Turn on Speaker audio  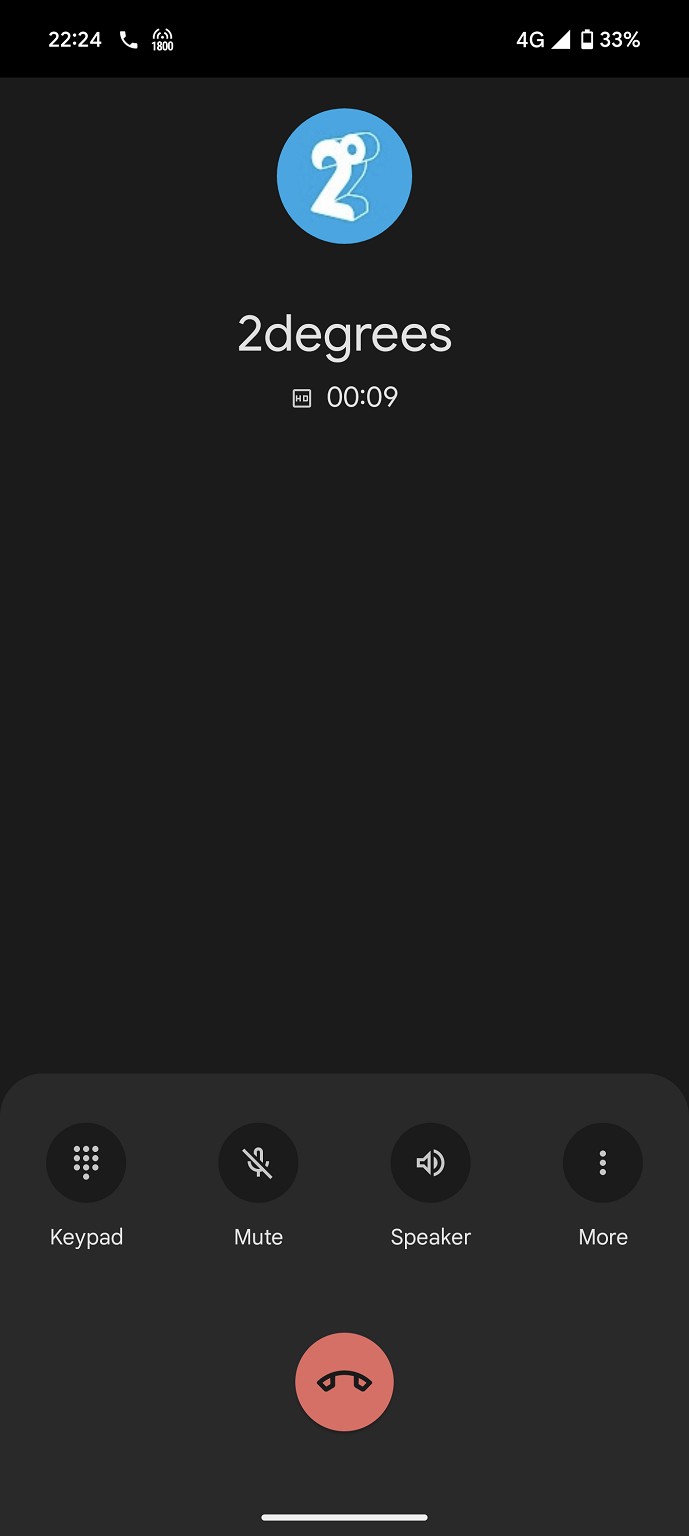point(430,1162)
